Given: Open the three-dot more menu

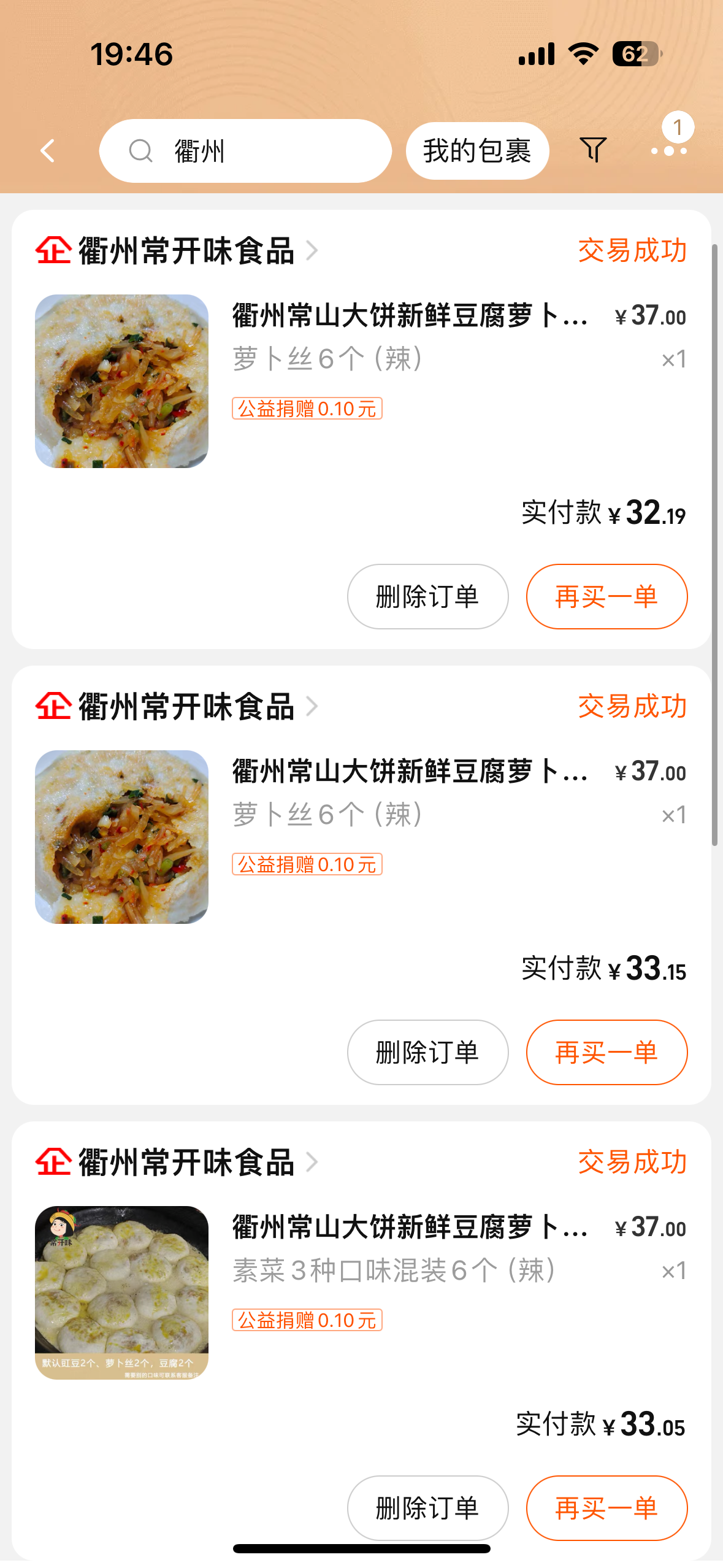Looking at the screenshot, I should [x=668, y=150].
